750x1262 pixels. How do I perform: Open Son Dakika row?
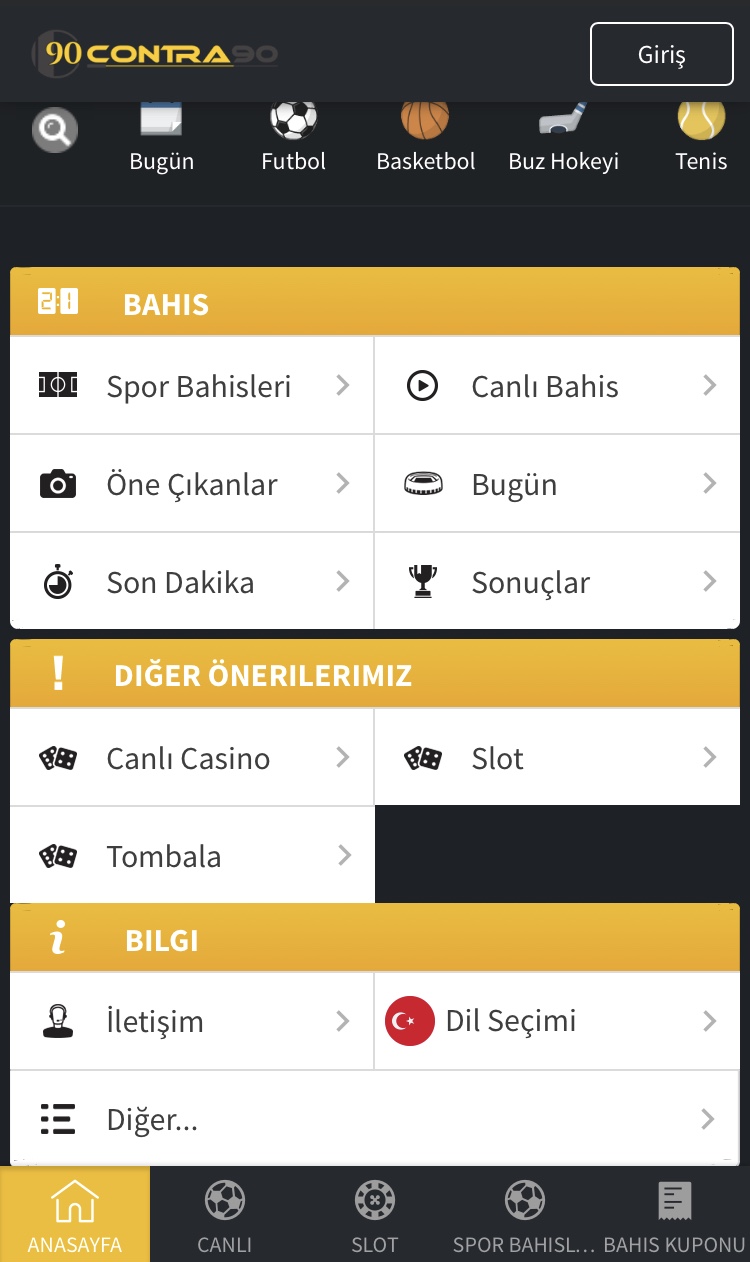pos(192,582)
